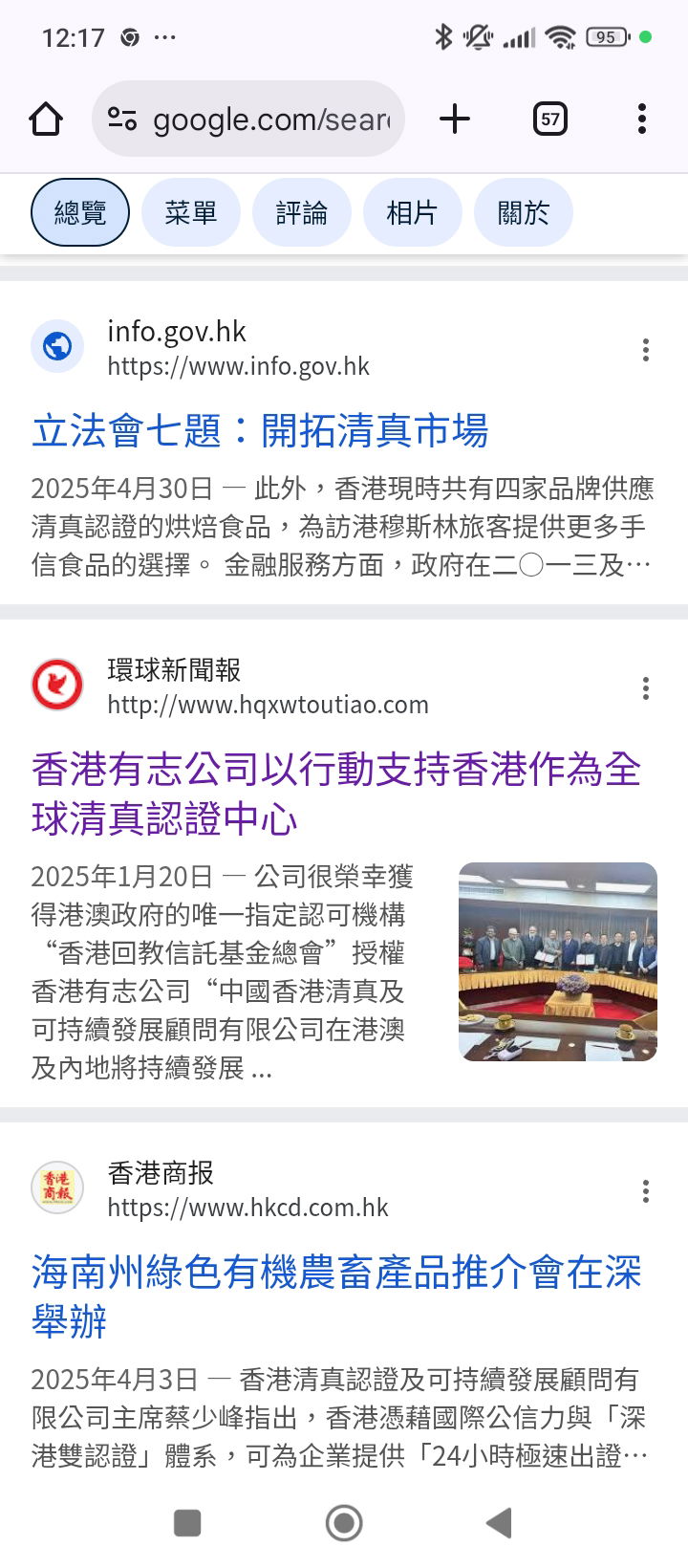Switch to the 菜單 chip
688x1568 pixels.
point(191,212)
